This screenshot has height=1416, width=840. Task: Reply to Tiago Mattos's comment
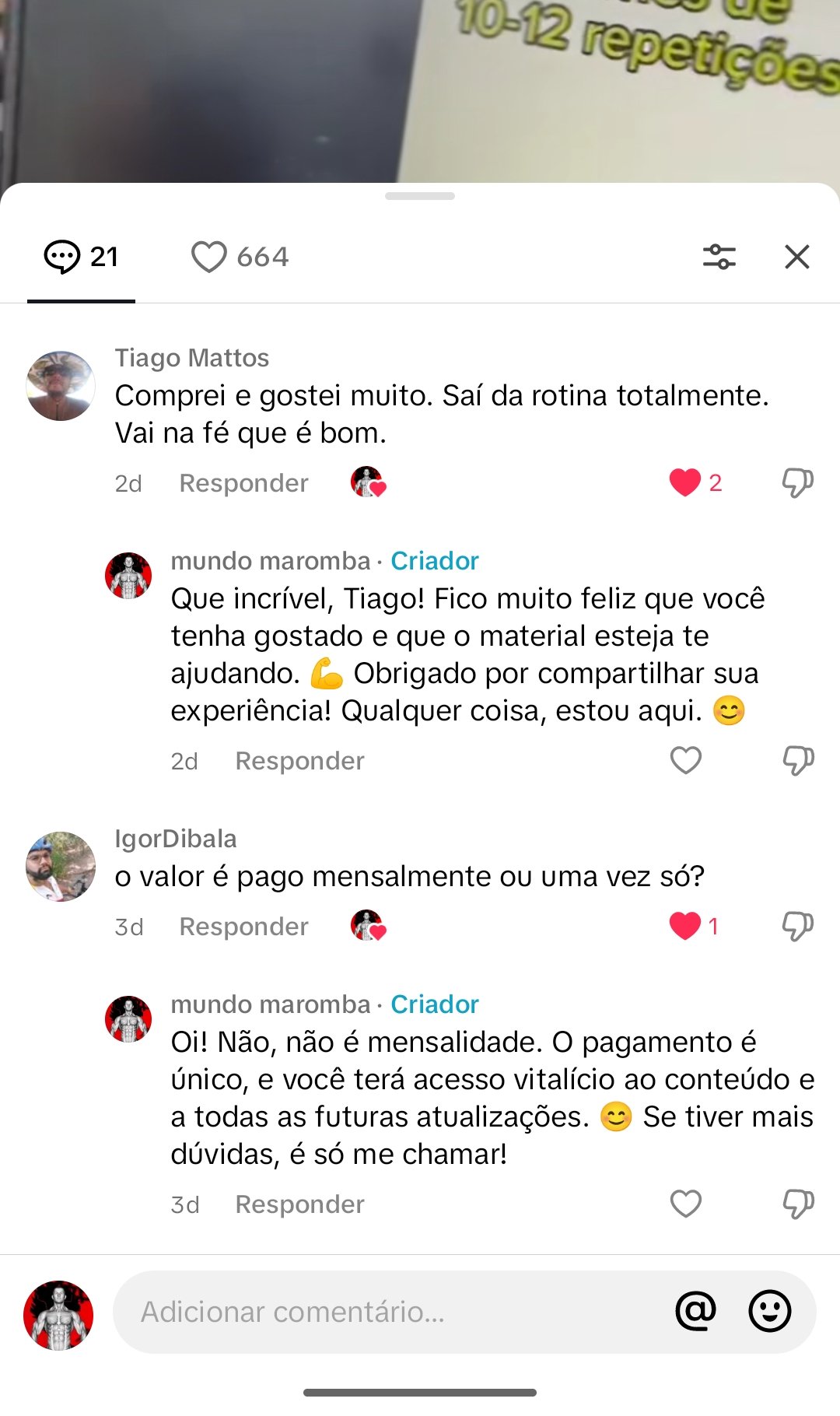[243, 483]
